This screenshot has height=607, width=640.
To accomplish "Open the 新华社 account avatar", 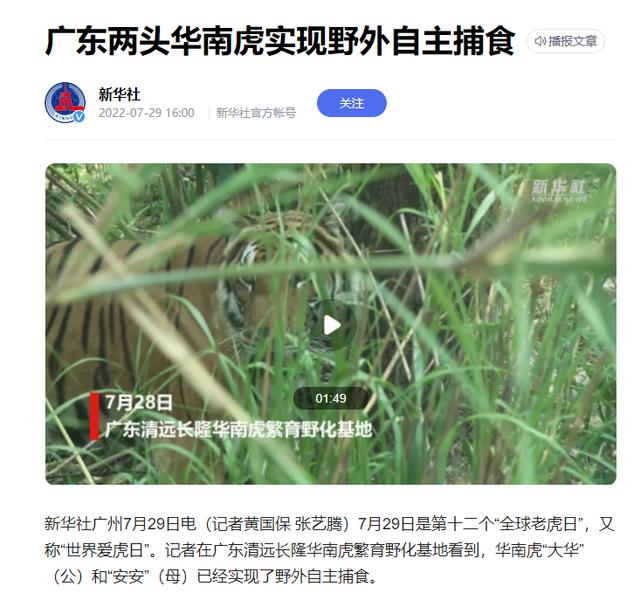I will pyautogui.click(x=65, y=103).
